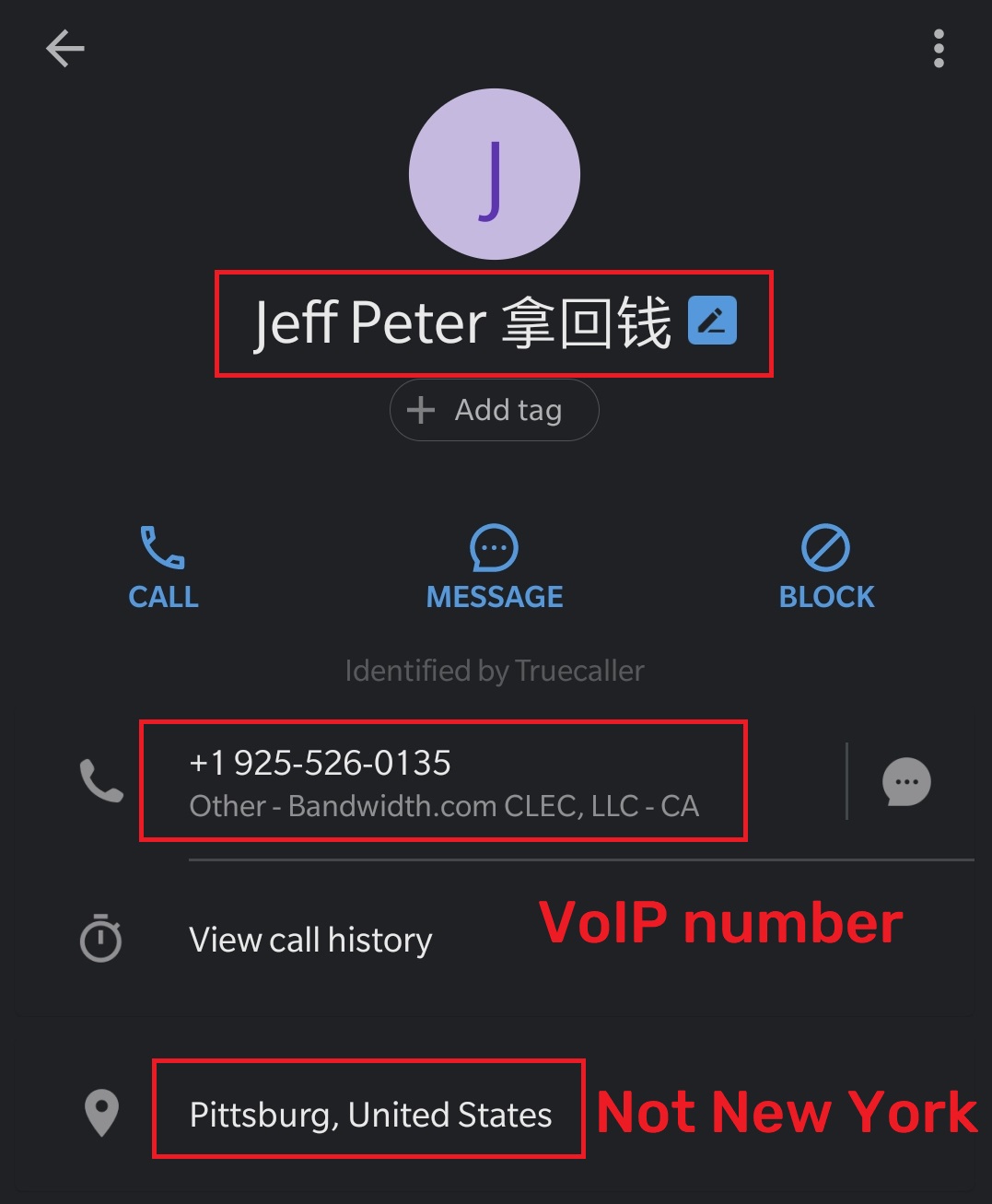Tap the Call icon to phone Jeff Peter
This screenshot has width=992, height=1204.
coord(163,566)
